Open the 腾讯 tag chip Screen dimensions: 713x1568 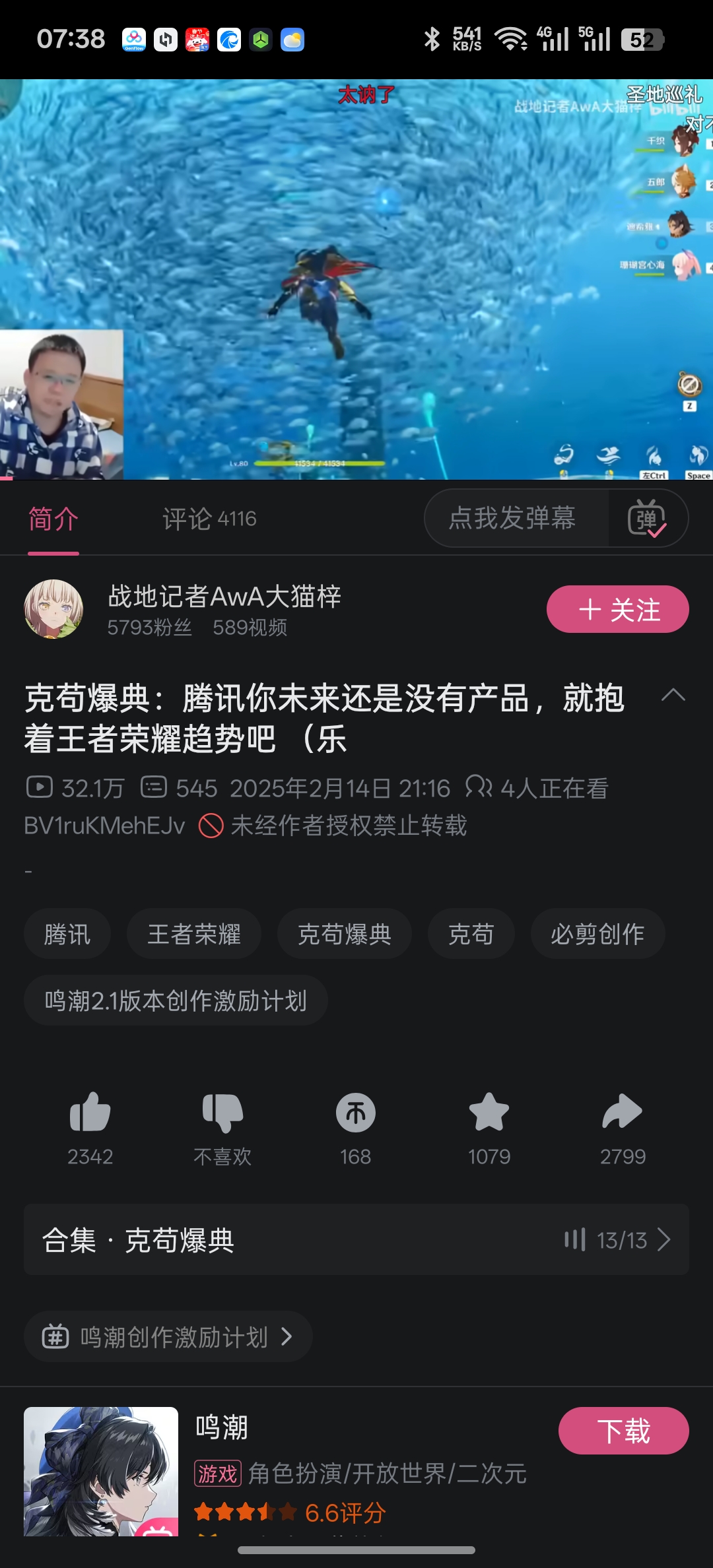click(x=67, y=934)
